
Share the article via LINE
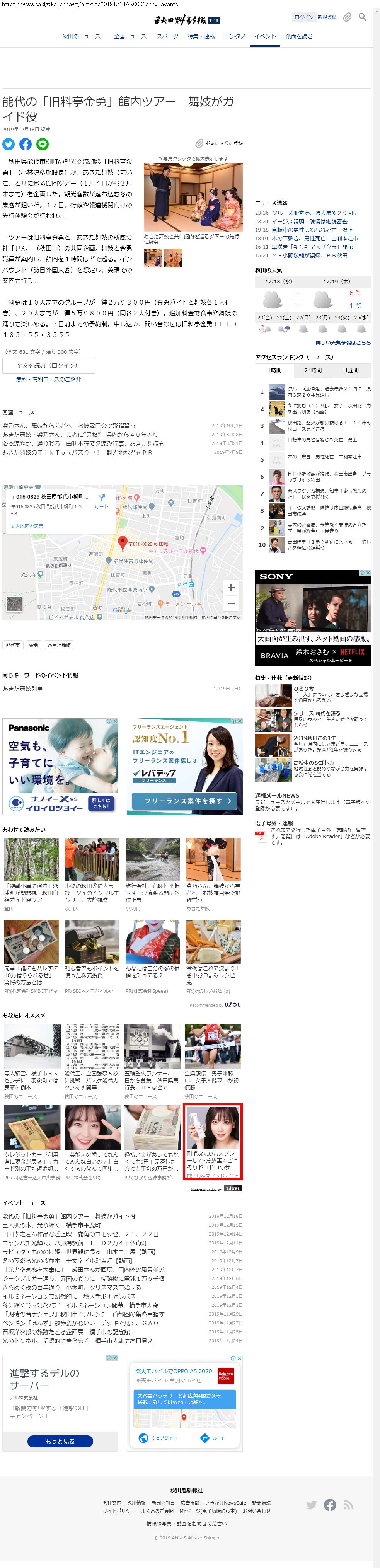tap(43, 144)
